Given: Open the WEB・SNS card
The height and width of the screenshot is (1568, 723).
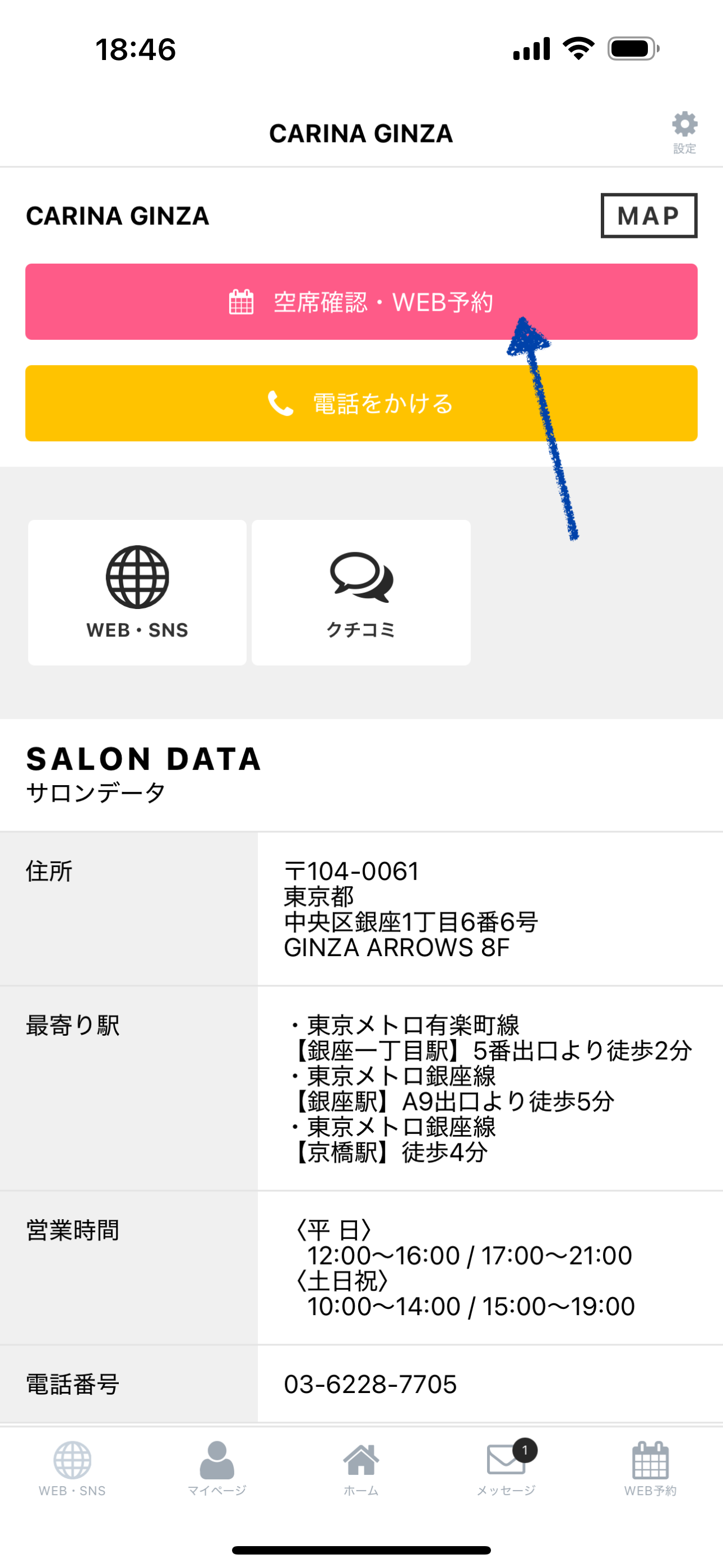Looking at the screenshot, I should click(137, 592).
